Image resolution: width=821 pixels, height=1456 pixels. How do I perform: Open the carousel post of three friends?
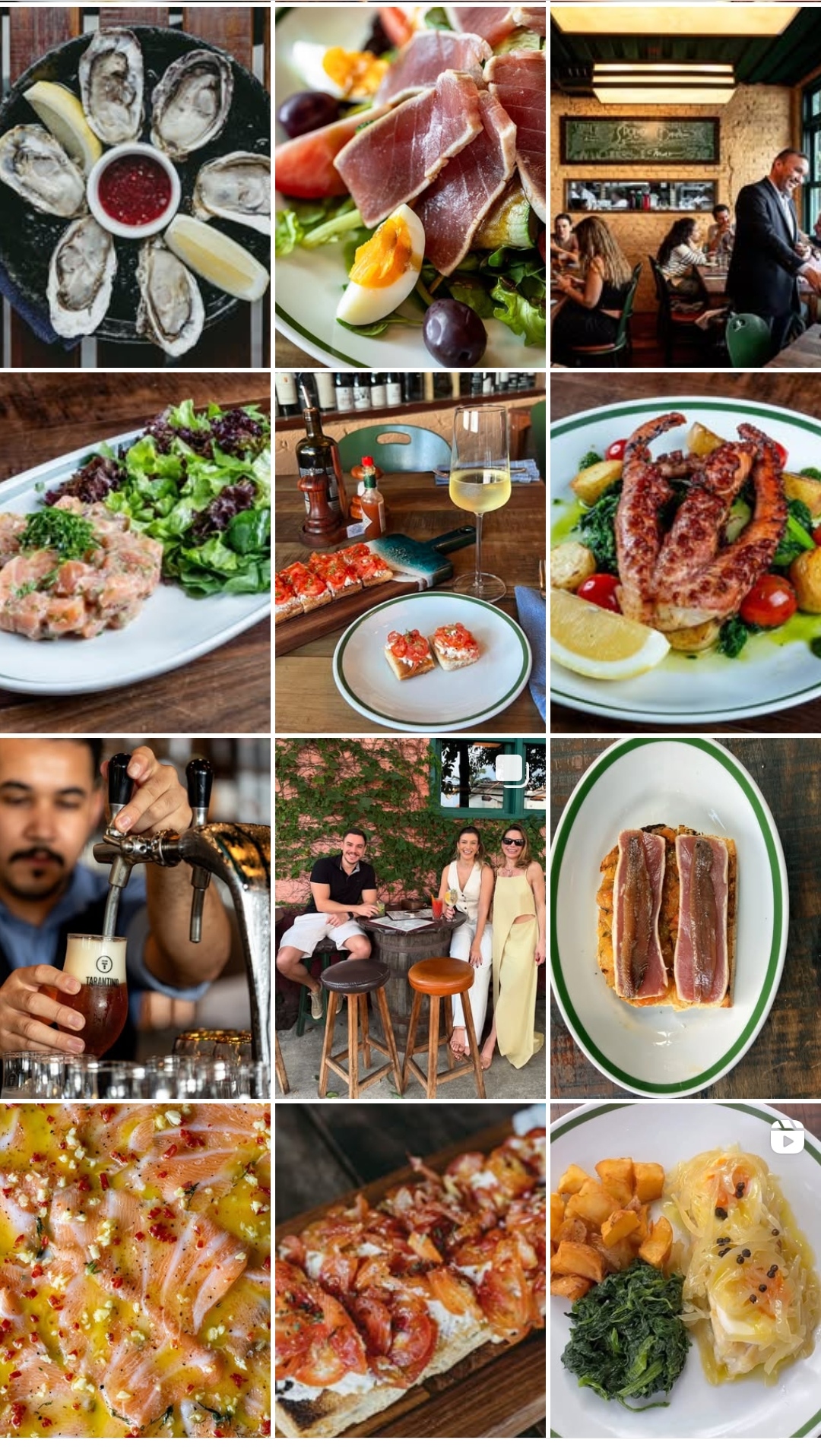pos(410,918)
